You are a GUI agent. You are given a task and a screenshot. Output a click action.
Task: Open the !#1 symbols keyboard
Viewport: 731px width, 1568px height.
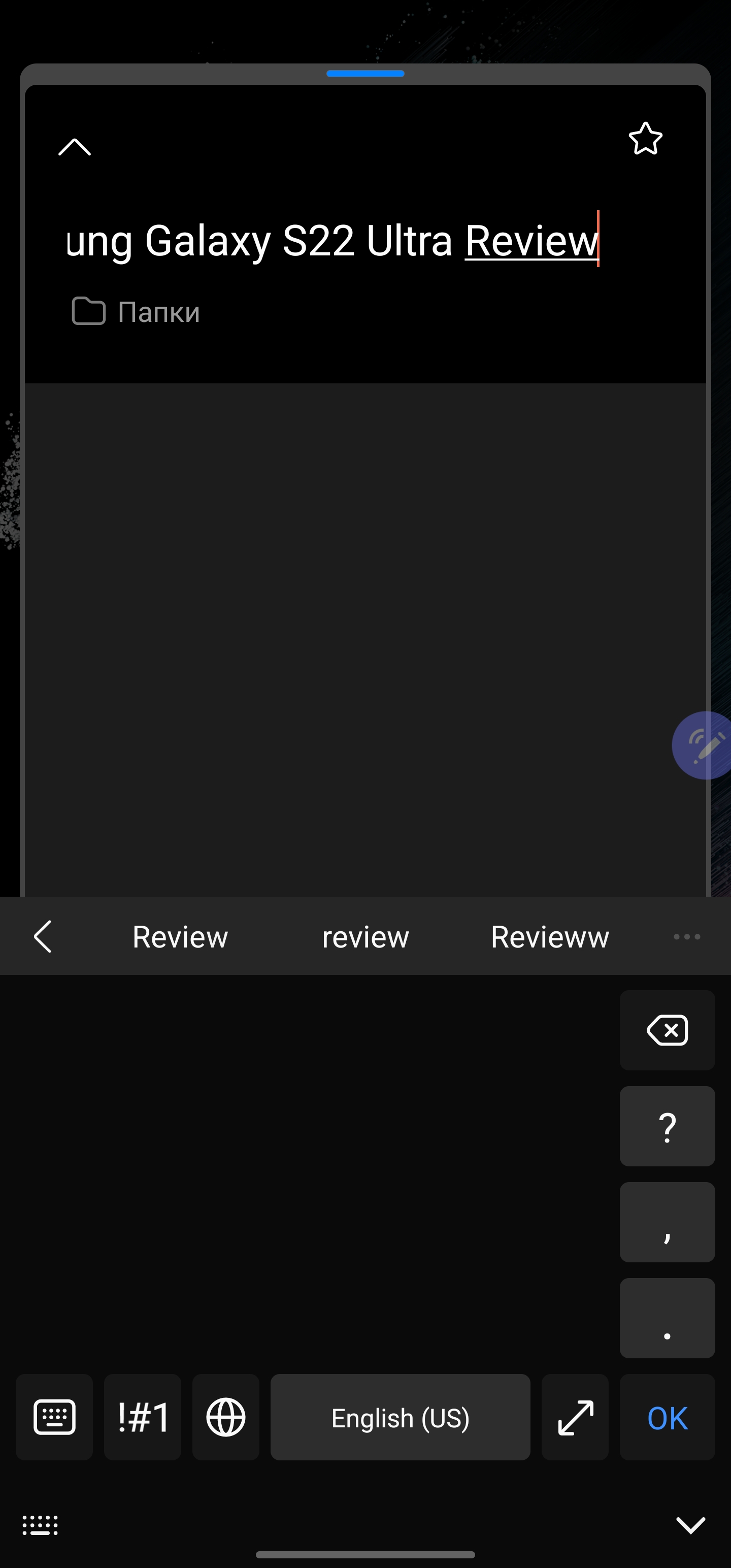143,1417
